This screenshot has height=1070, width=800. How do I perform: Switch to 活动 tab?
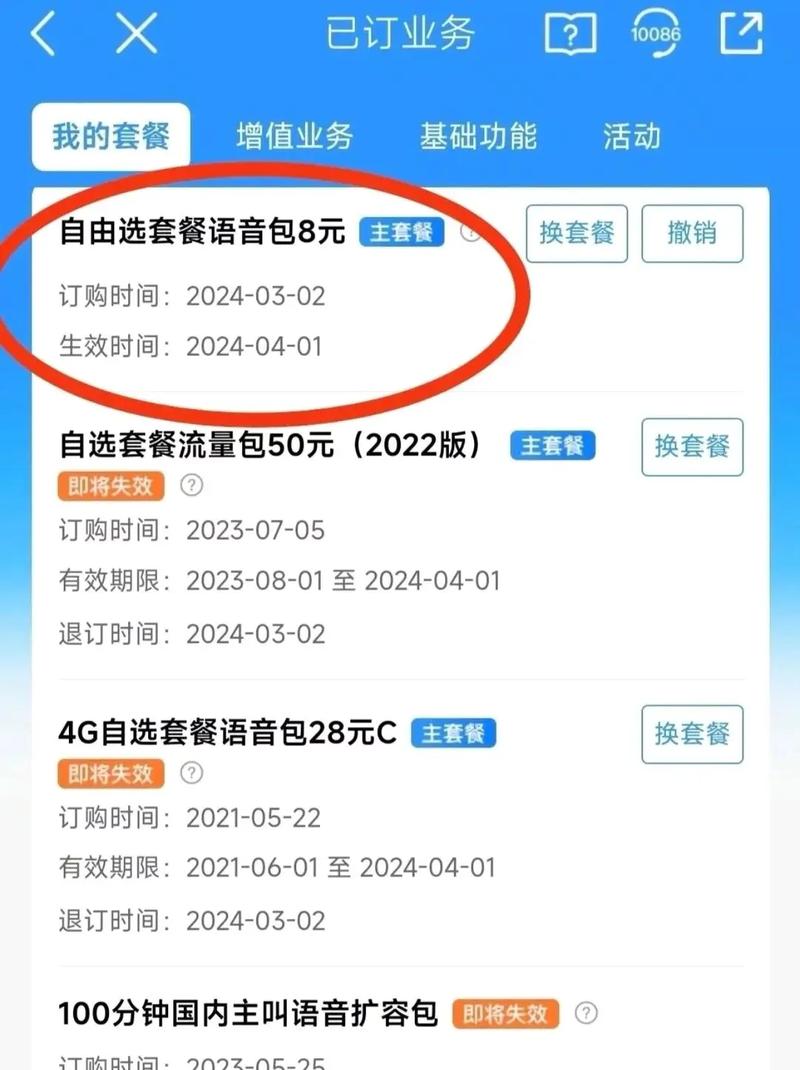tap(632, 137)
